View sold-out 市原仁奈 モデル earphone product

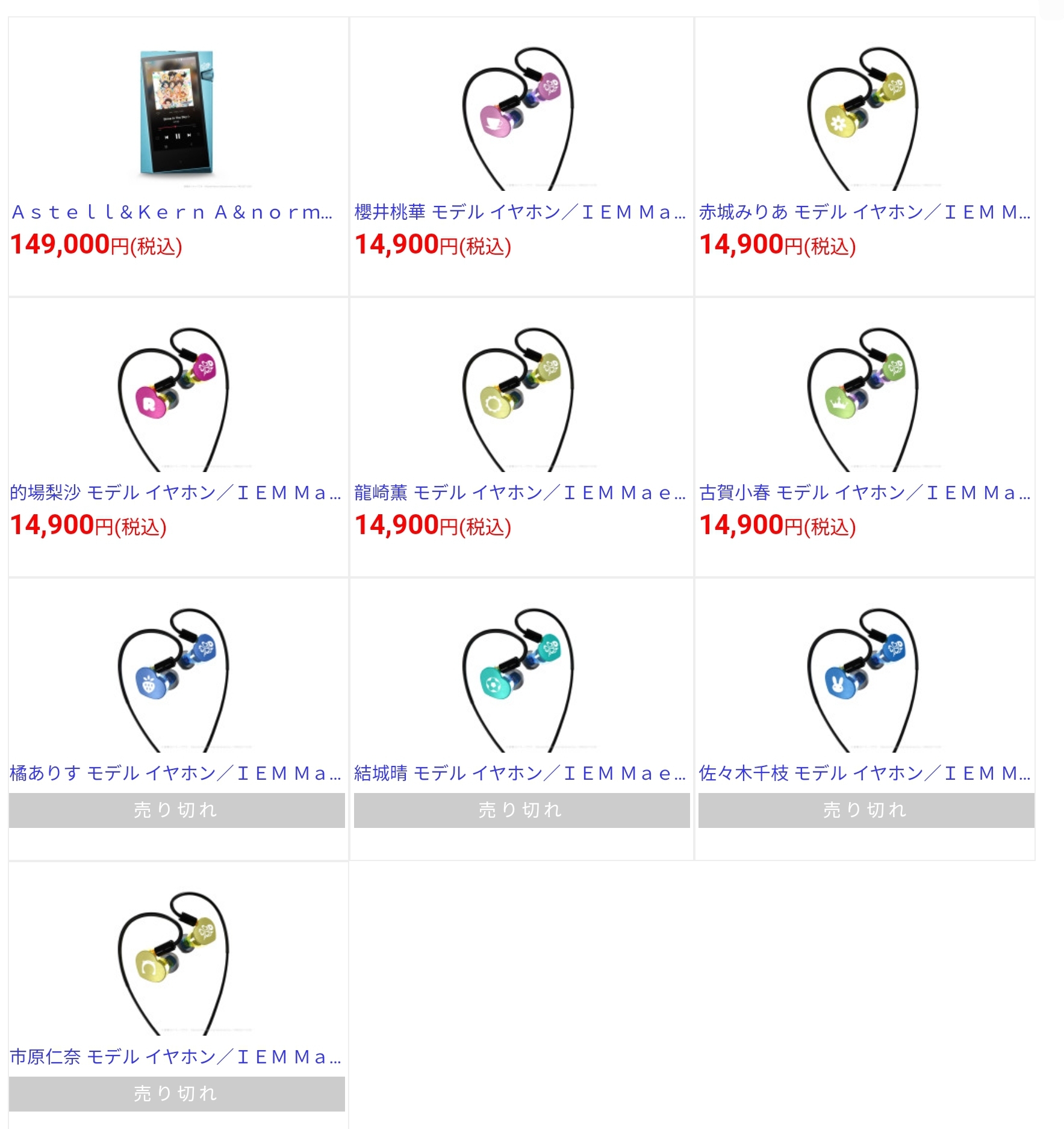pos(175,1057)
